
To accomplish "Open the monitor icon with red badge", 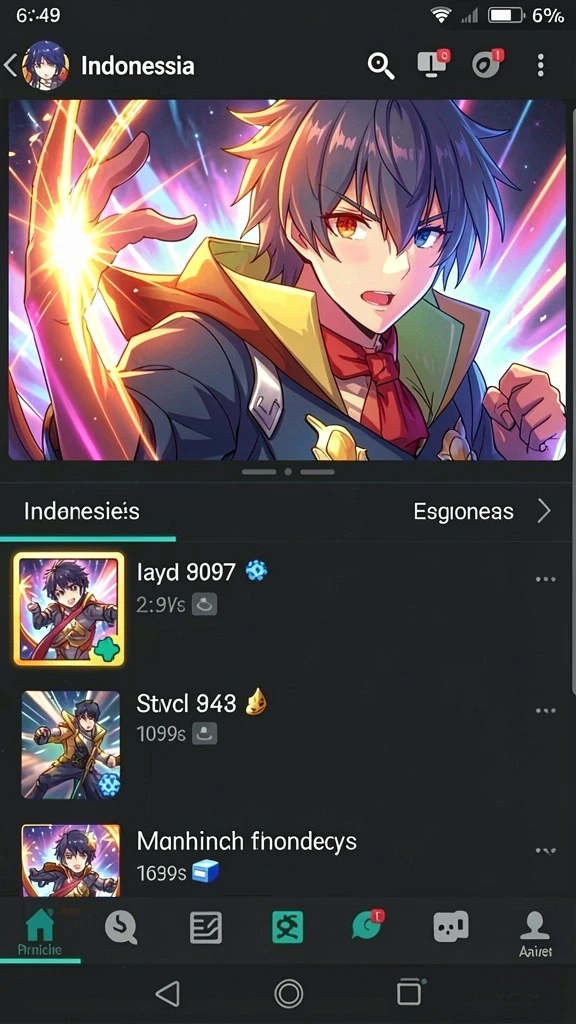I will click(x=434, y=64).
